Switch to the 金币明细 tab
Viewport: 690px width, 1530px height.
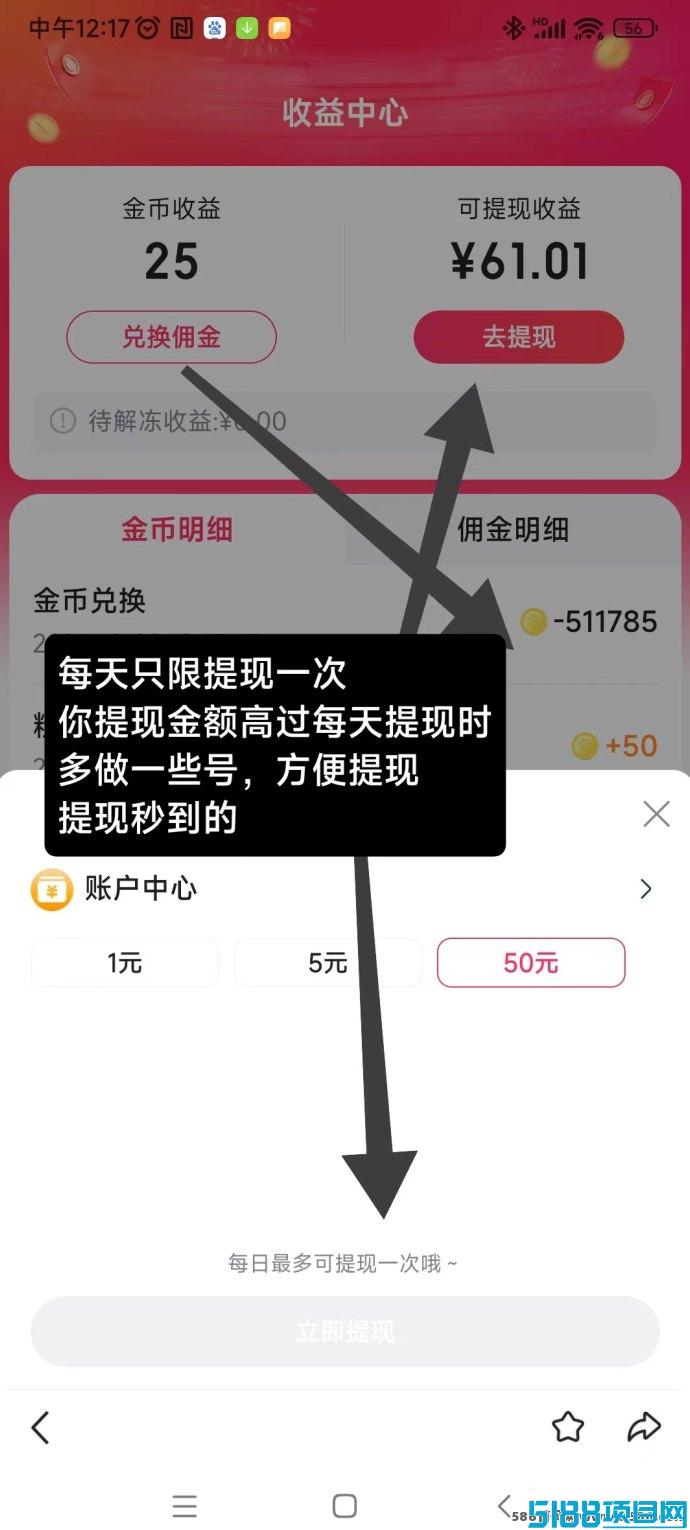177,530
